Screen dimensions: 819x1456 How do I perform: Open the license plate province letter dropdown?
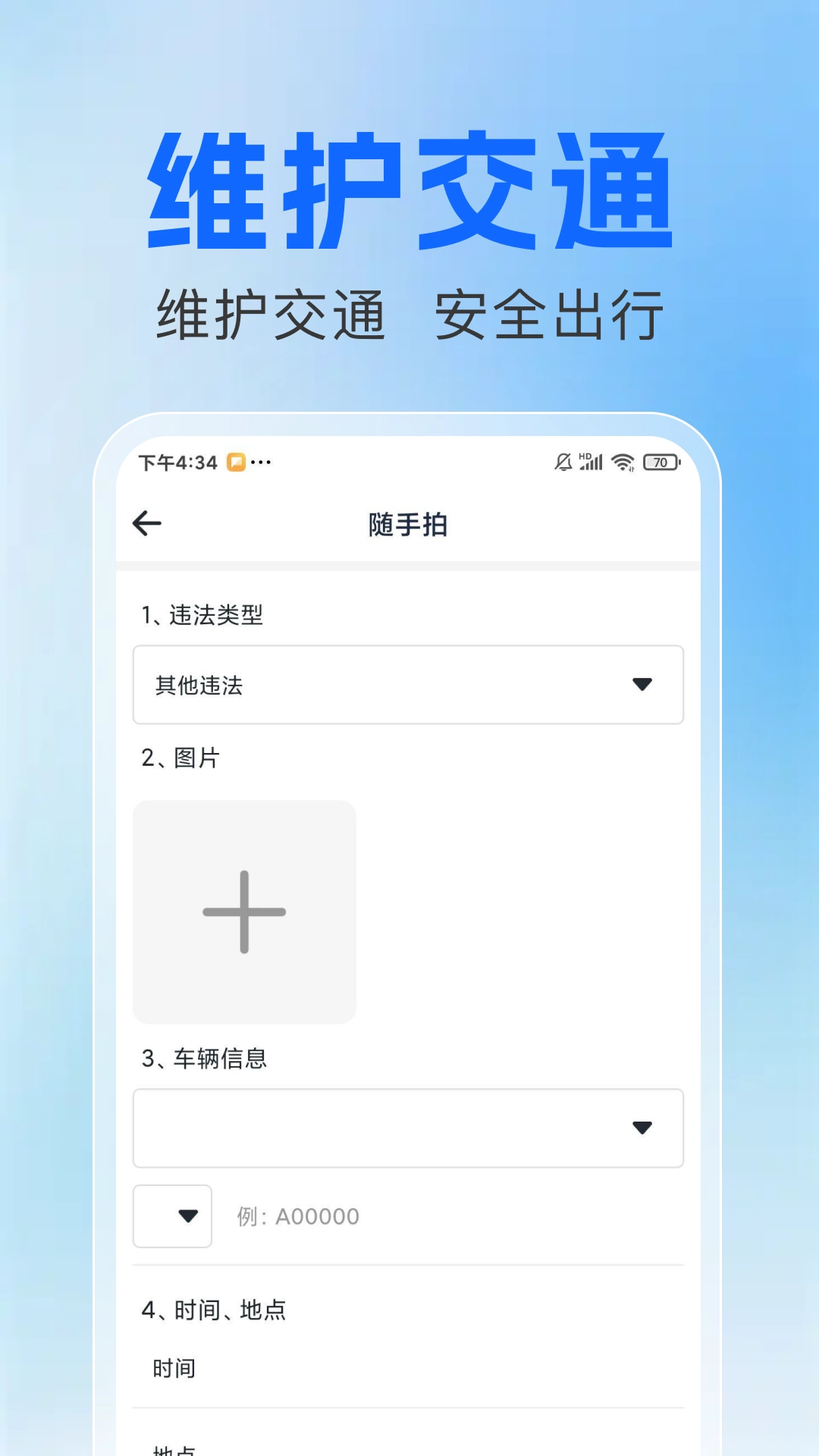[x=172, y=1216]
